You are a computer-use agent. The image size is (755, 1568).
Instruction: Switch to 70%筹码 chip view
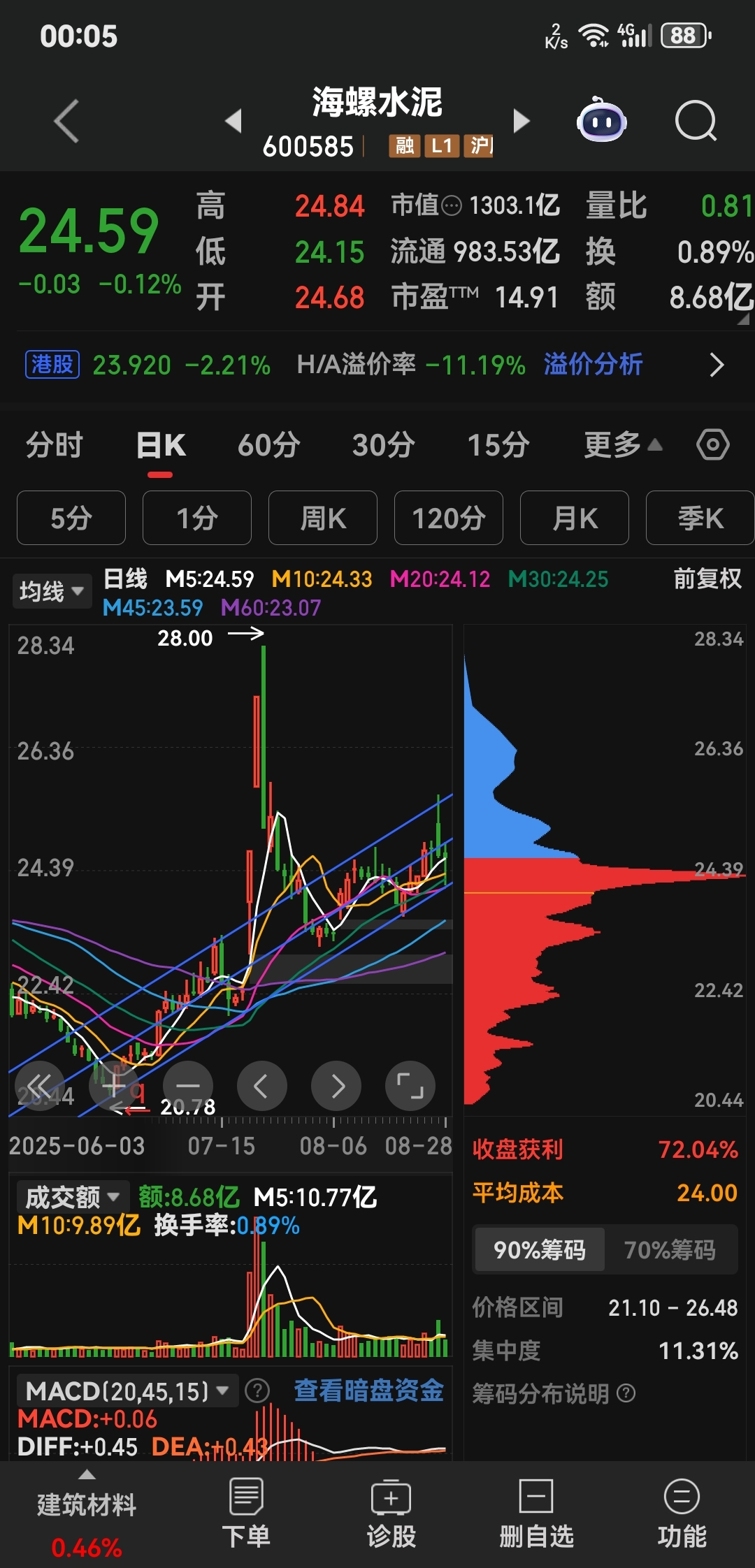point(673,1249)
